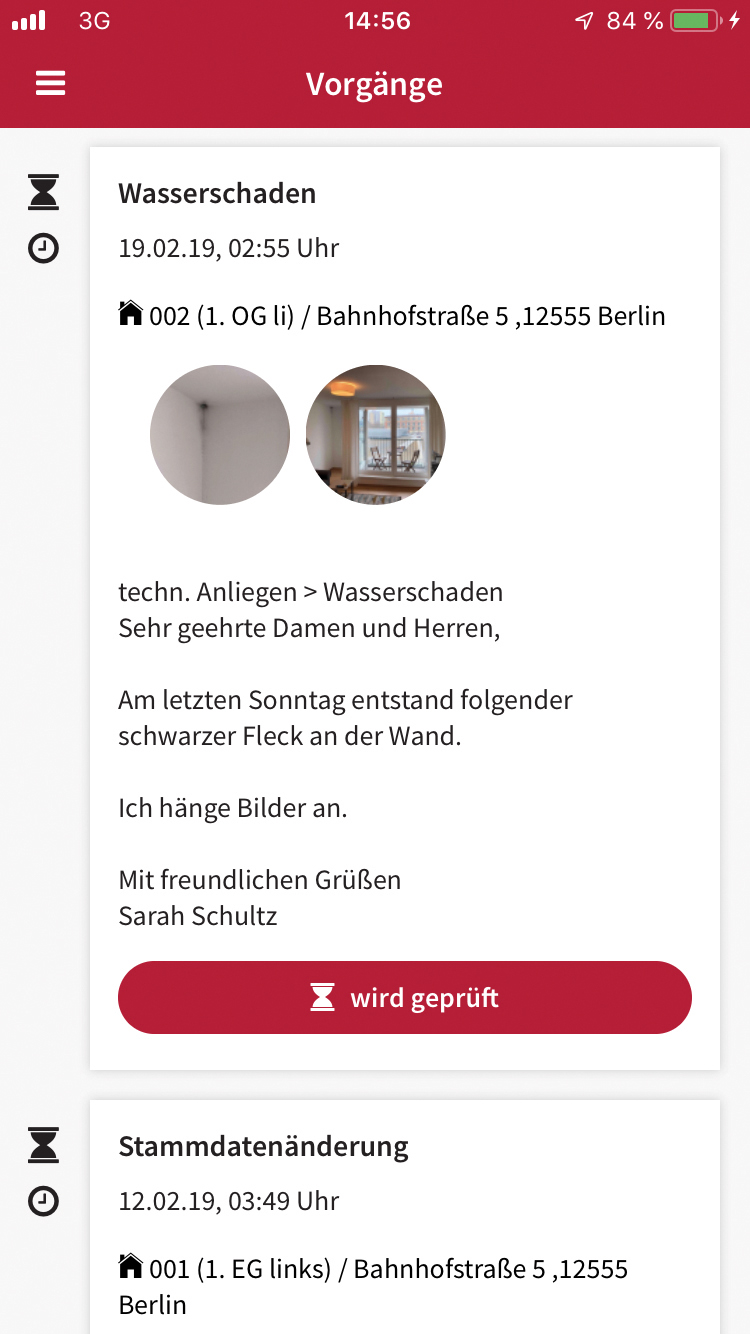Open the Wasserschaden wall stain photo

click(x=220, y=435)
